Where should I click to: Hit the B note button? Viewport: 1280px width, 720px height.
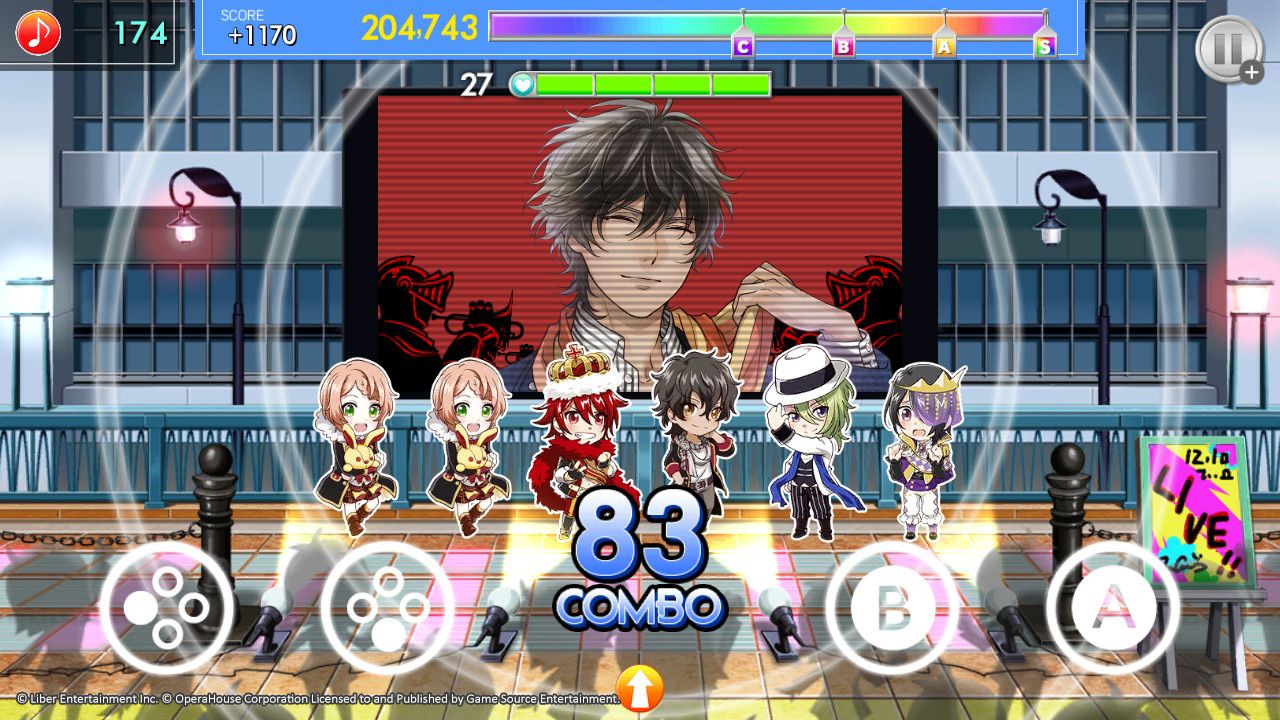(891, 608)
